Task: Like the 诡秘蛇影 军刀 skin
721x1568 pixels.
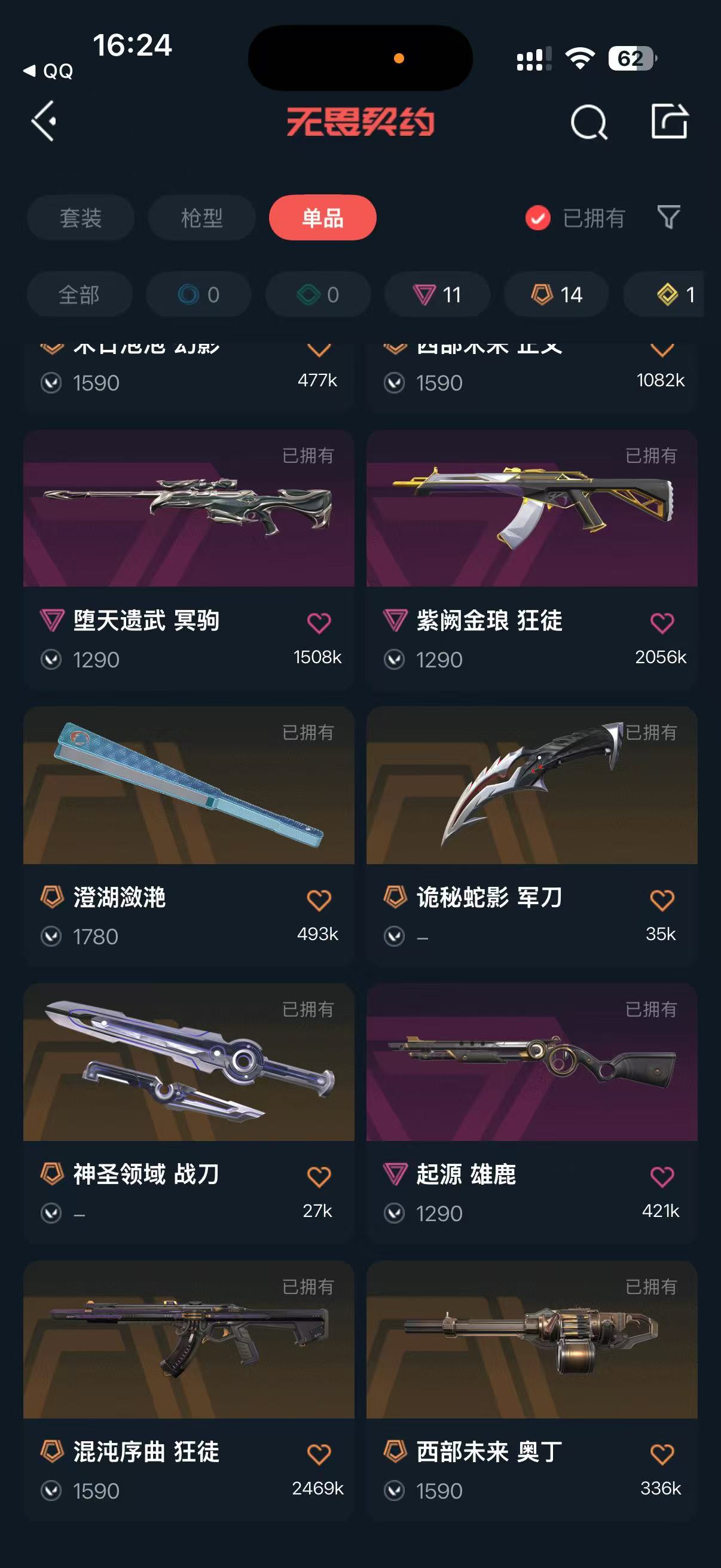Action: click(x=662, y=899)
